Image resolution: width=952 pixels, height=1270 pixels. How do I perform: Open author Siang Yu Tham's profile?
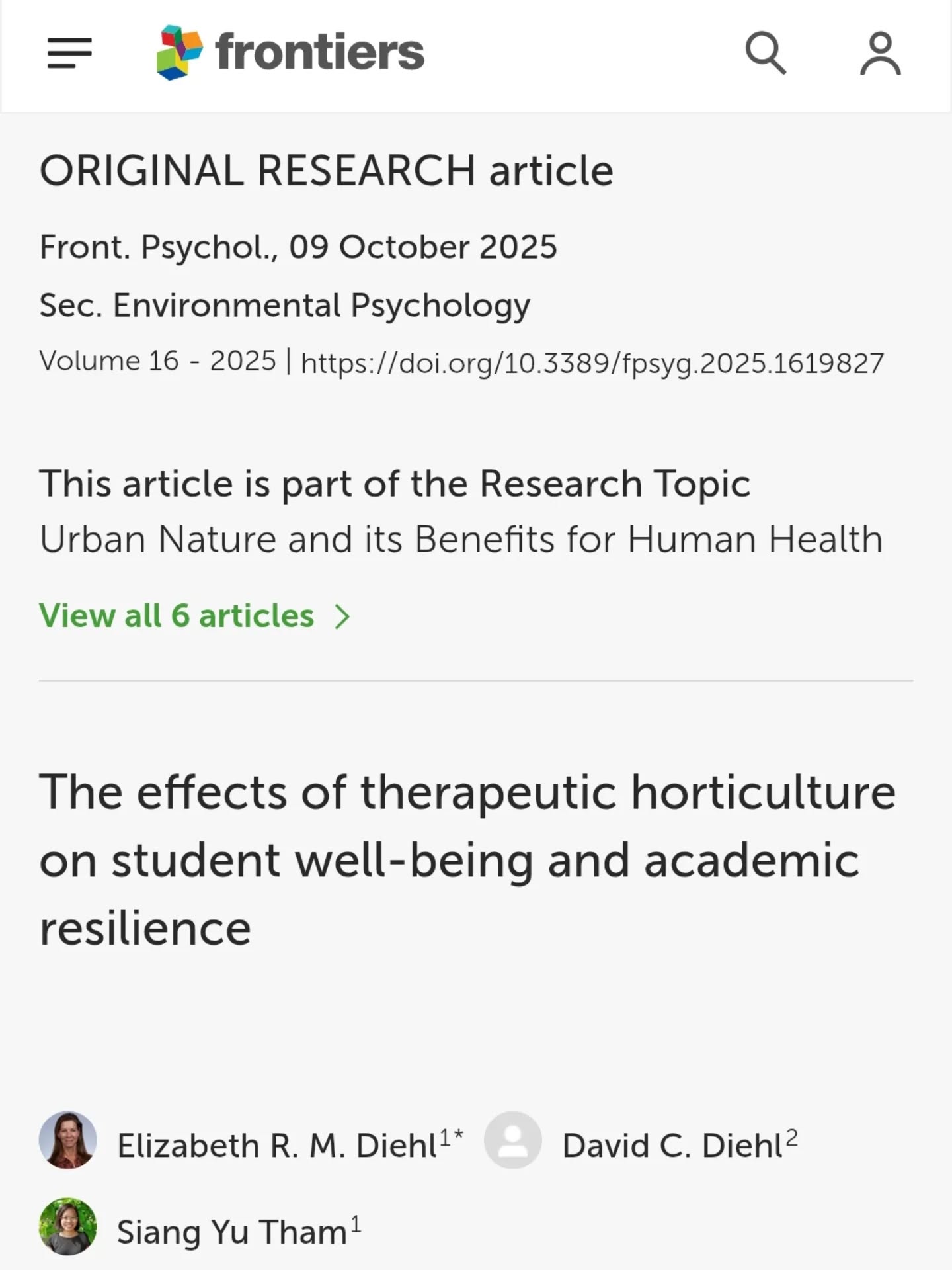click(231, 1232)
